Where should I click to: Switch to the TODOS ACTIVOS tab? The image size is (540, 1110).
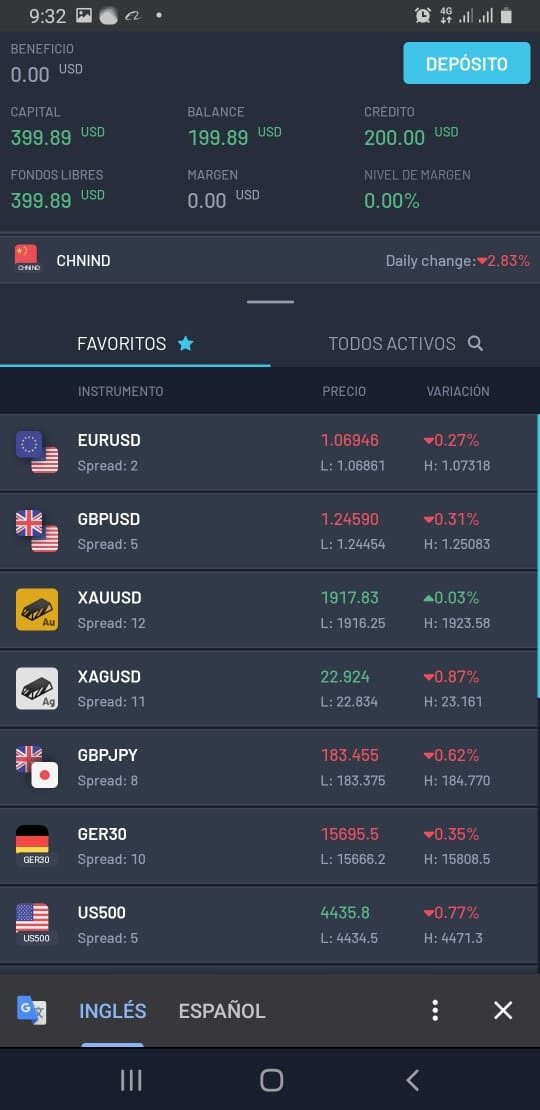point(406,344)
